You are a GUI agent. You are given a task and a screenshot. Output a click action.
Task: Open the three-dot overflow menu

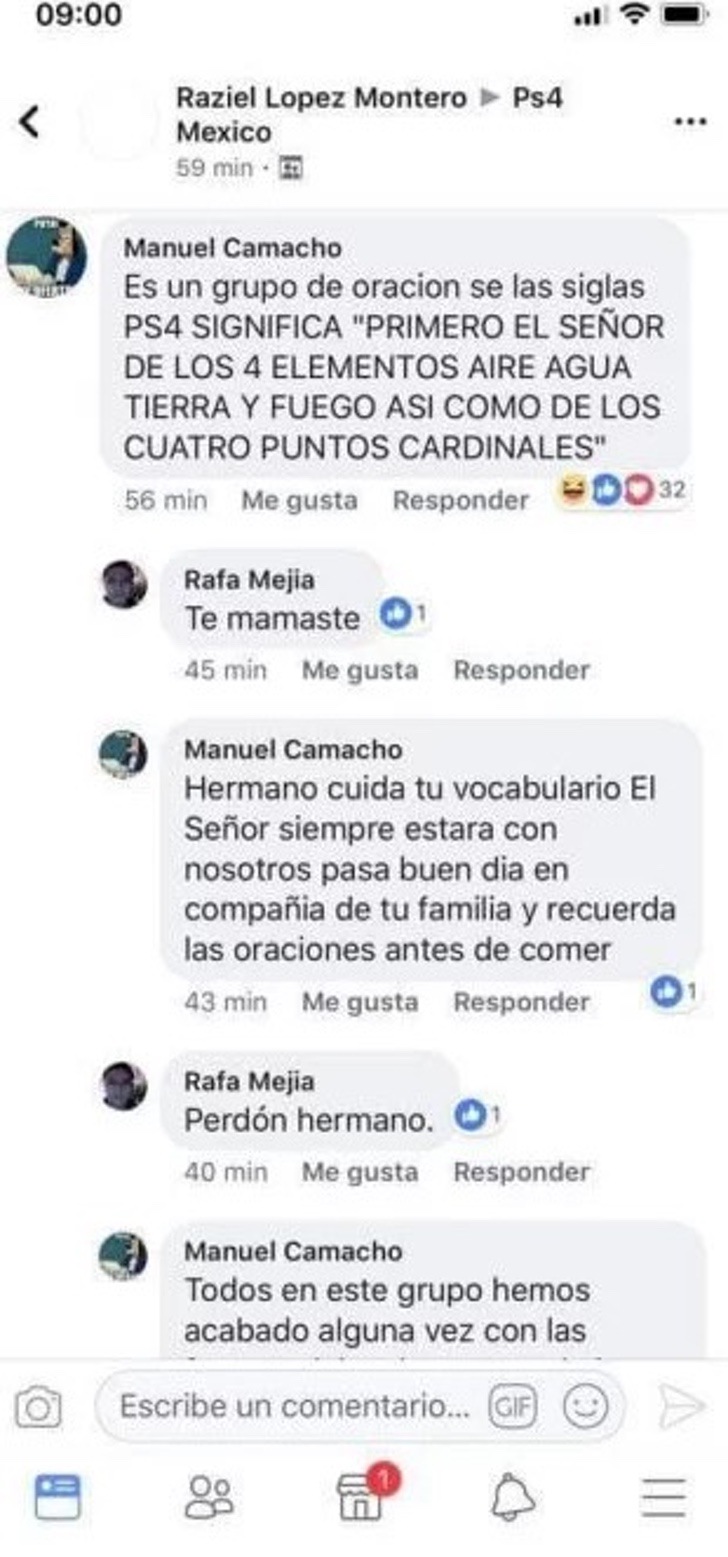click(x=690, y=122)
